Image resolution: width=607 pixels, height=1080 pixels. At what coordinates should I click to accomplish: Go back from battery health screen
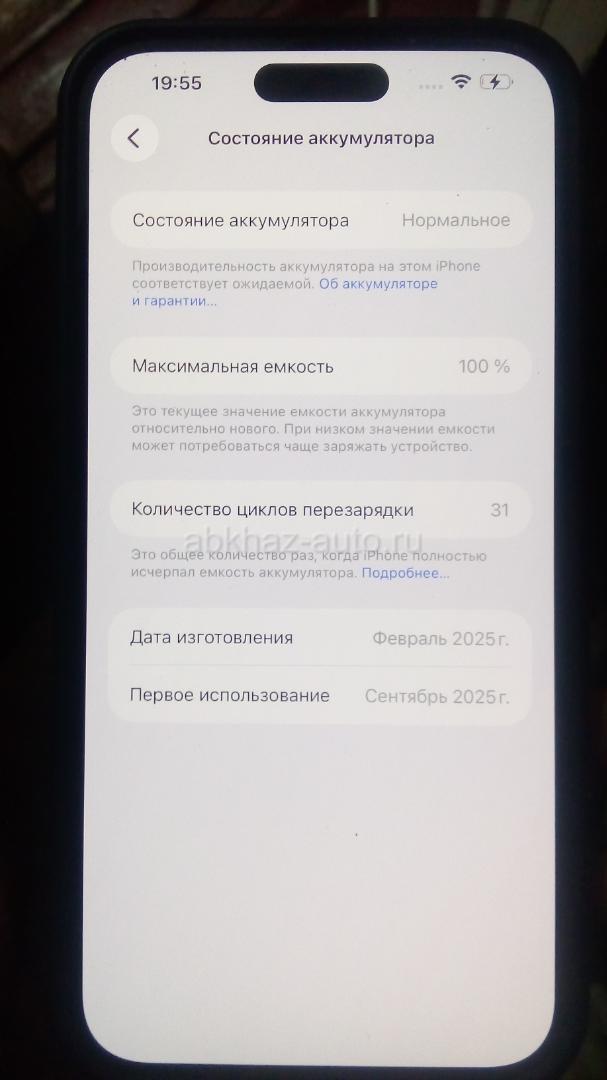134,139
